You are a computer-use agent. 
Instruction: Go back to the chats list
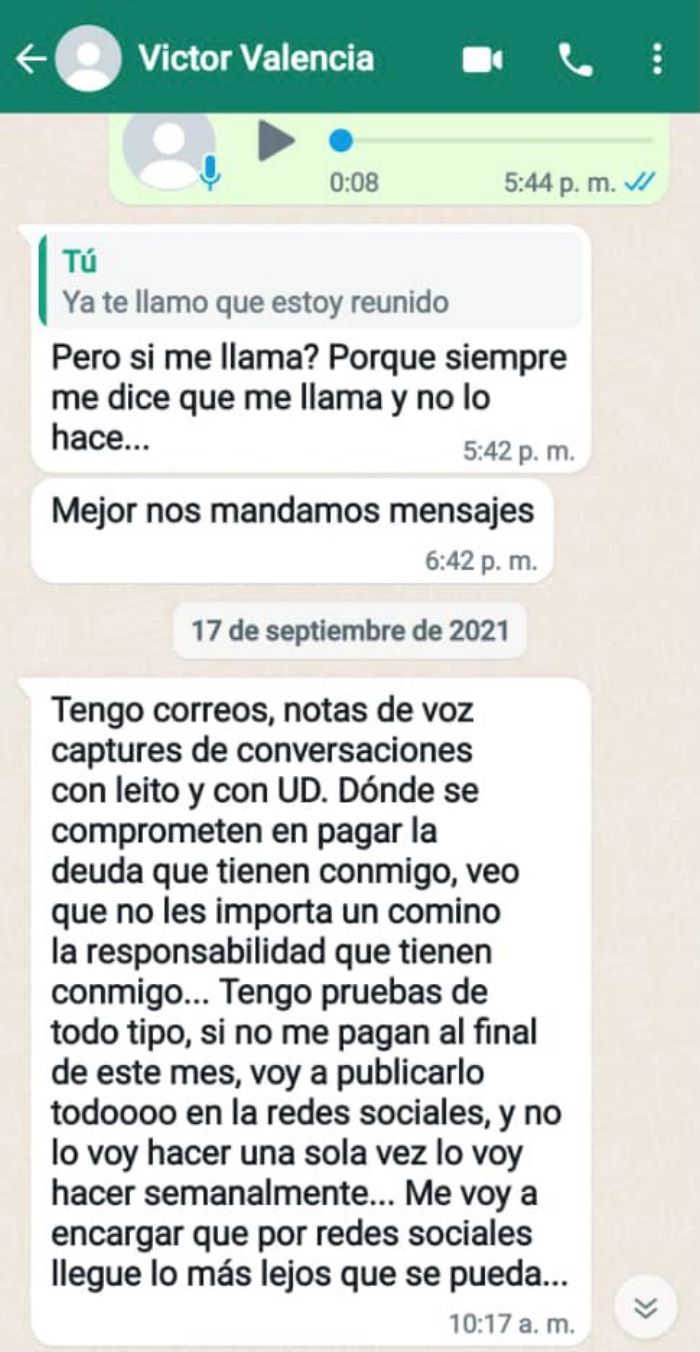(x=30, y=59)
